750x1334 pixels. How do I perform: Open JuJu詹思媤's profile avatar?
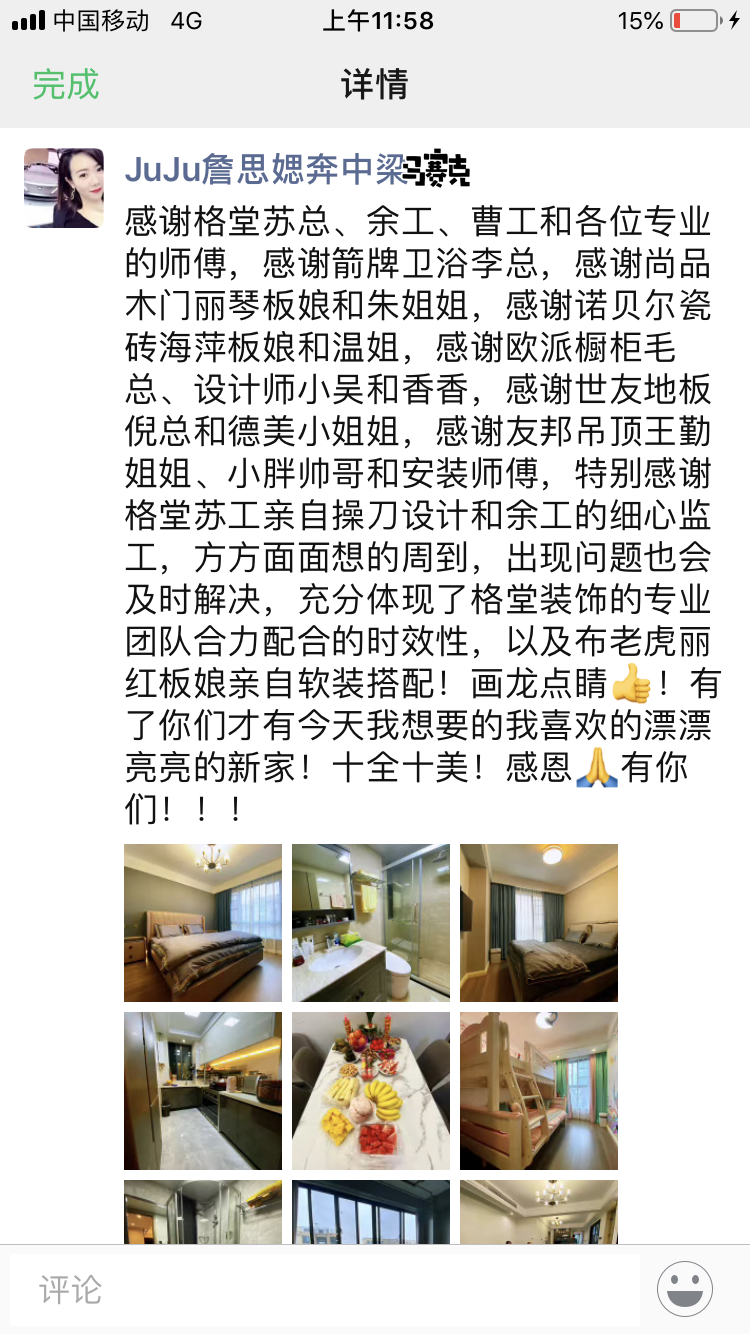pyautogui.click(x=64, y=188)
